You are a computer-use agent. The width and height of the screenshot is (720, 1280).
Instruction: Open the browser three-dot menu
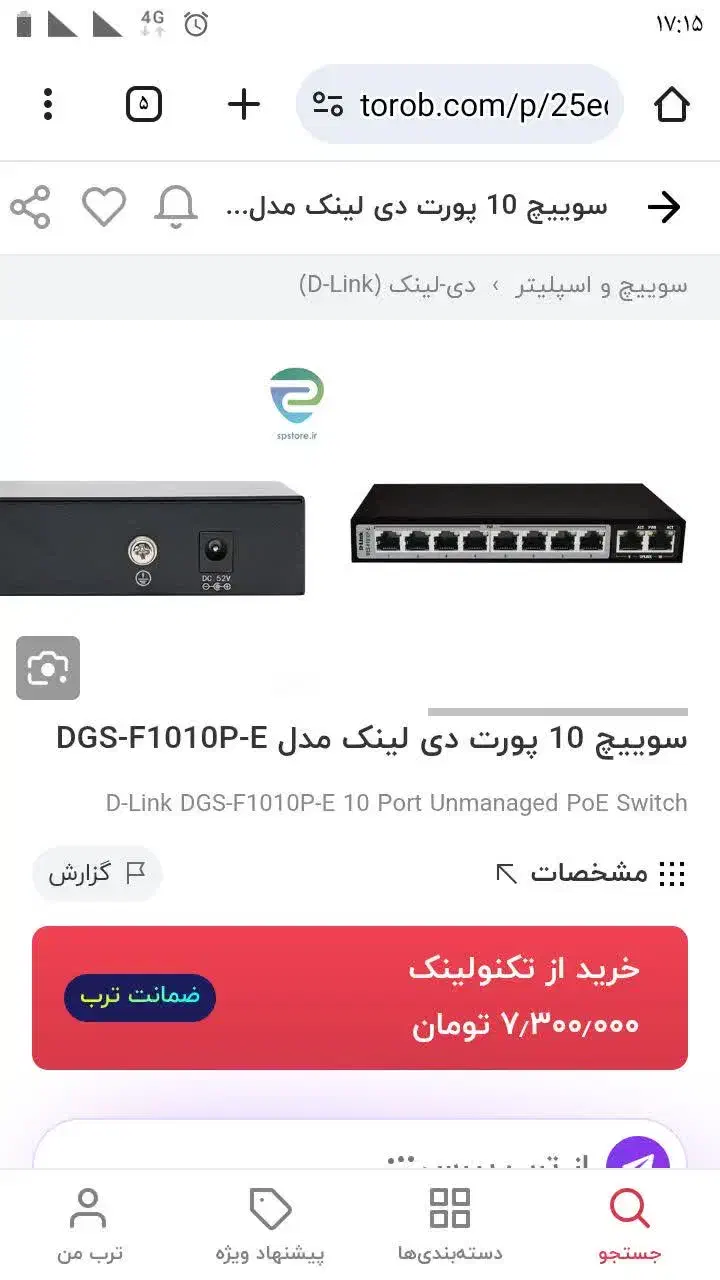click(x=47, y=103)
